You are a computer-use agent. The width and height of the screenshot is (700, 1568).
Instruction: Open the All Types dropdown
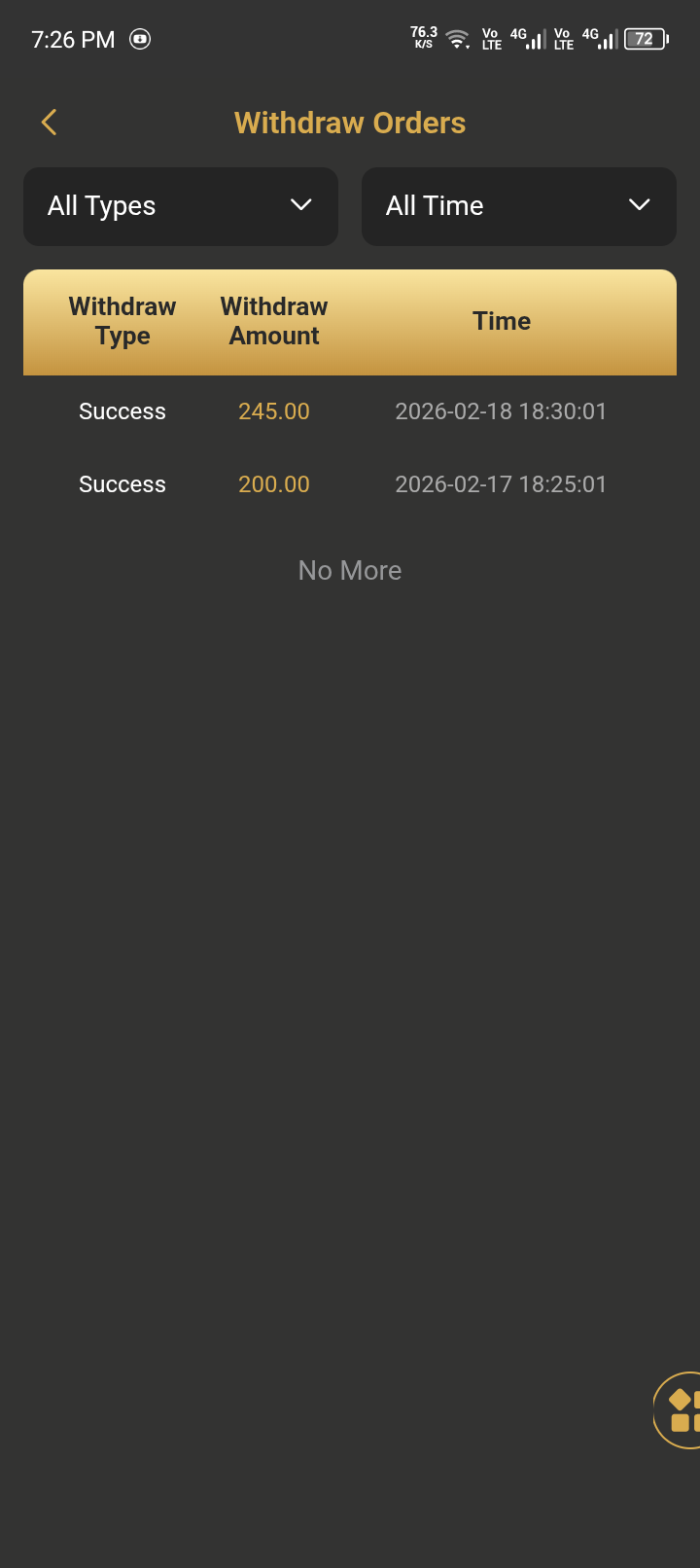[x=181, y=206]
